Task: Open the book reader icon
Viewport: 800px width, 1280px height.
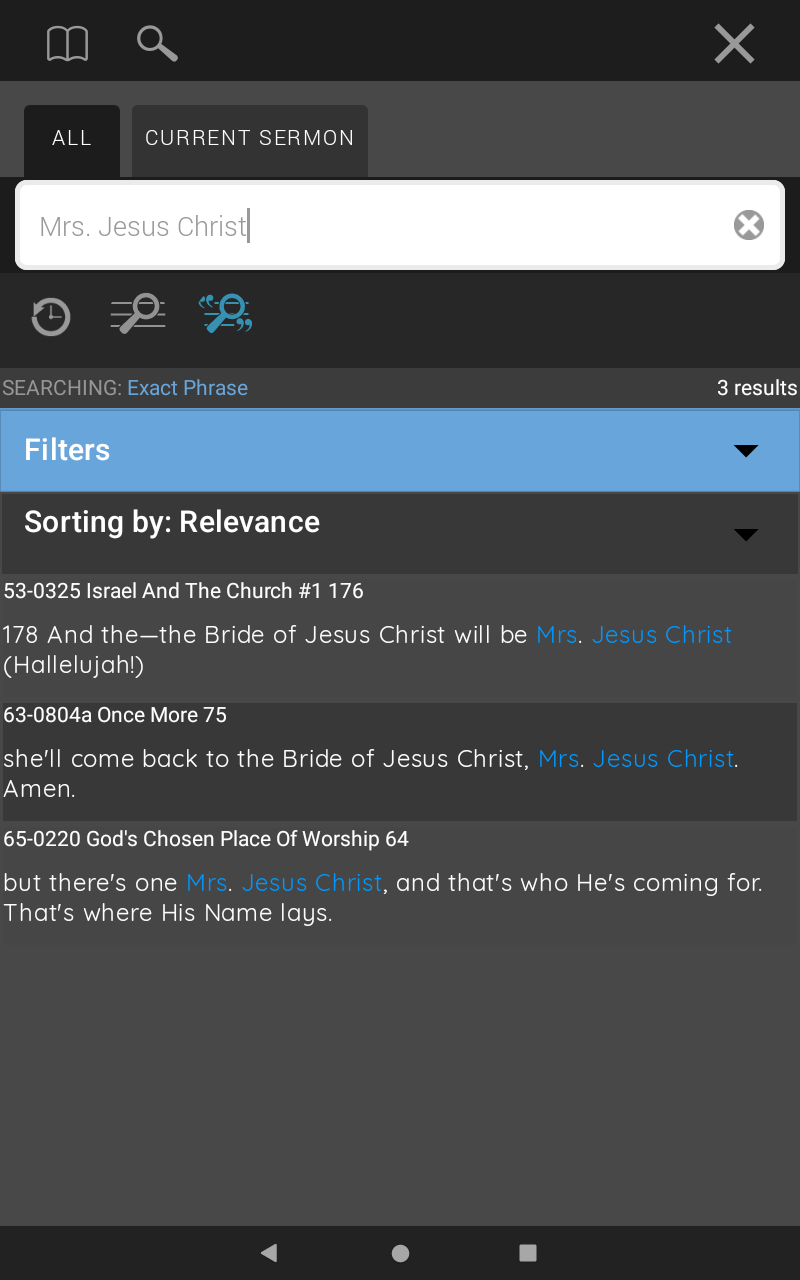Action: click(x=67, y=44)
